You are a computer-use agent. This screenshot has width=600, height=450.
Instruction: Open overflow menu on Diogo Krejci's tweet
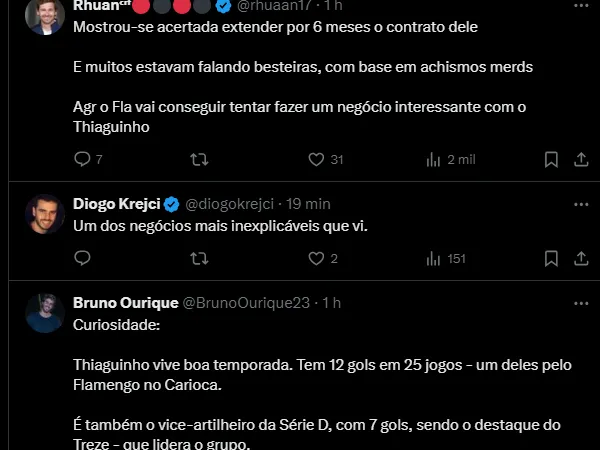580,204
